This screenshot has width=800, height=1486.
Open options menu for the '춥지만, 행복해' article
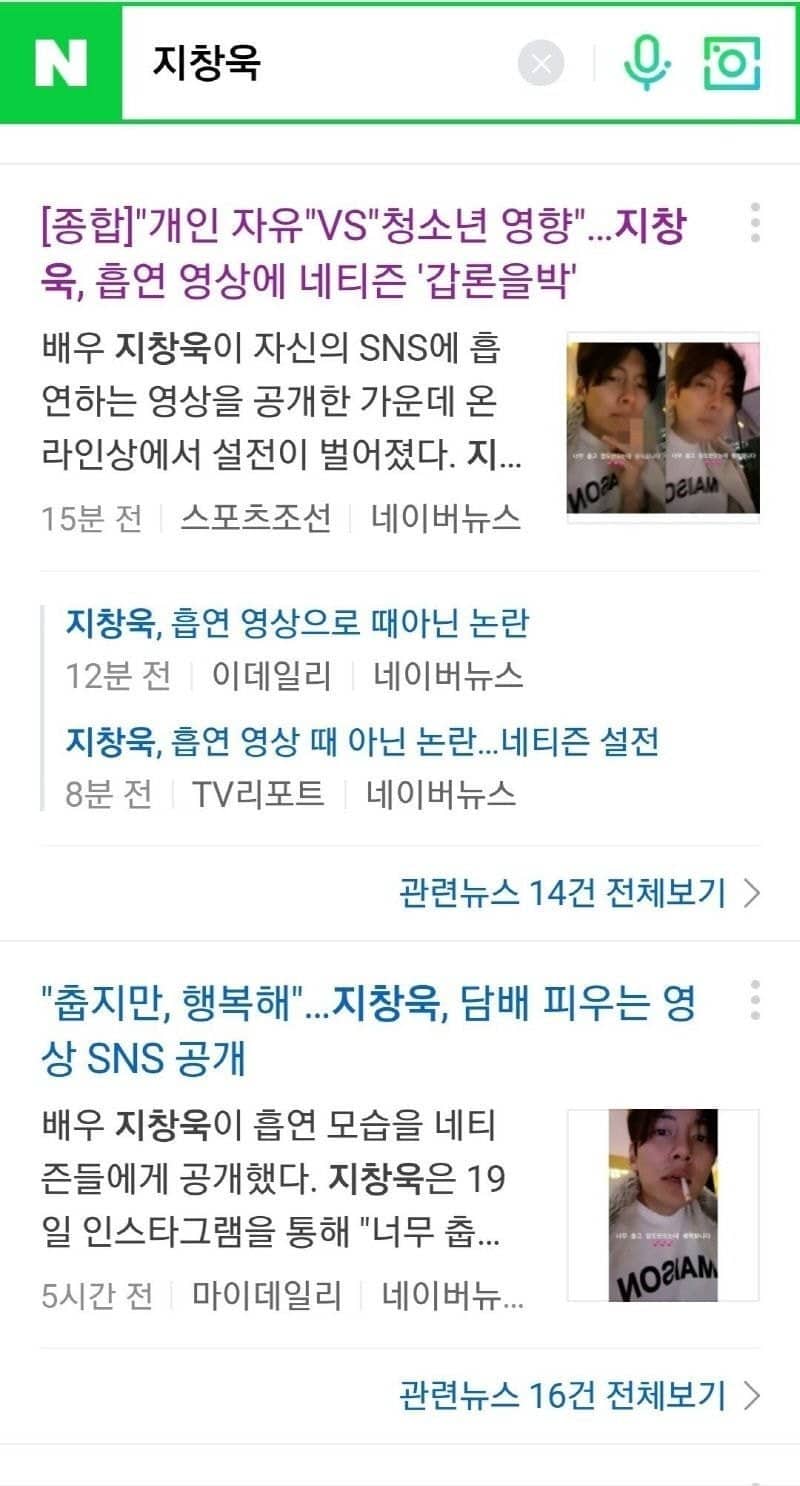tap(755, 1000)
